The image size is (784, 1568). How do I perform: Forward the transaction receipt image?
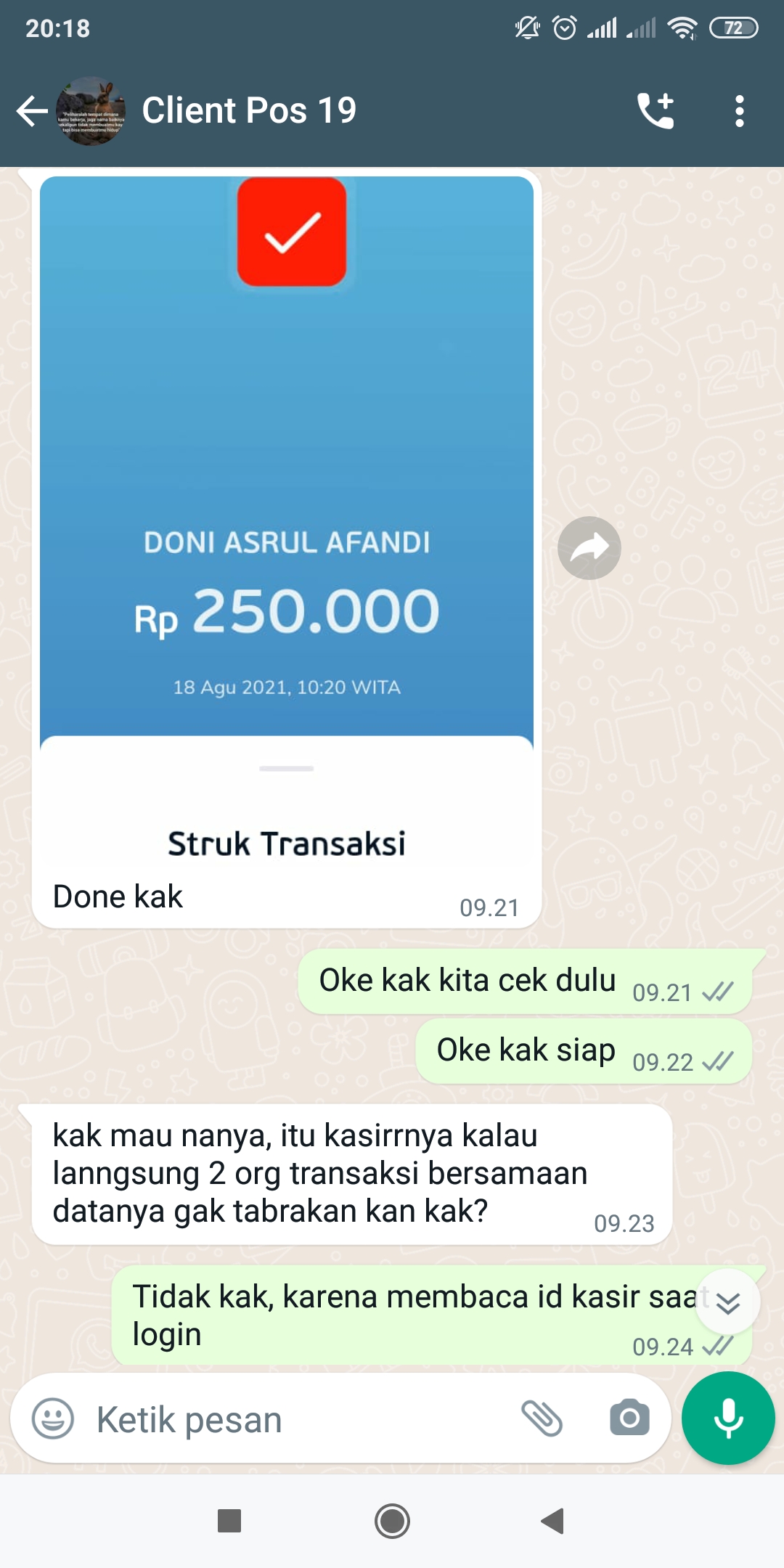pos(589,548)
